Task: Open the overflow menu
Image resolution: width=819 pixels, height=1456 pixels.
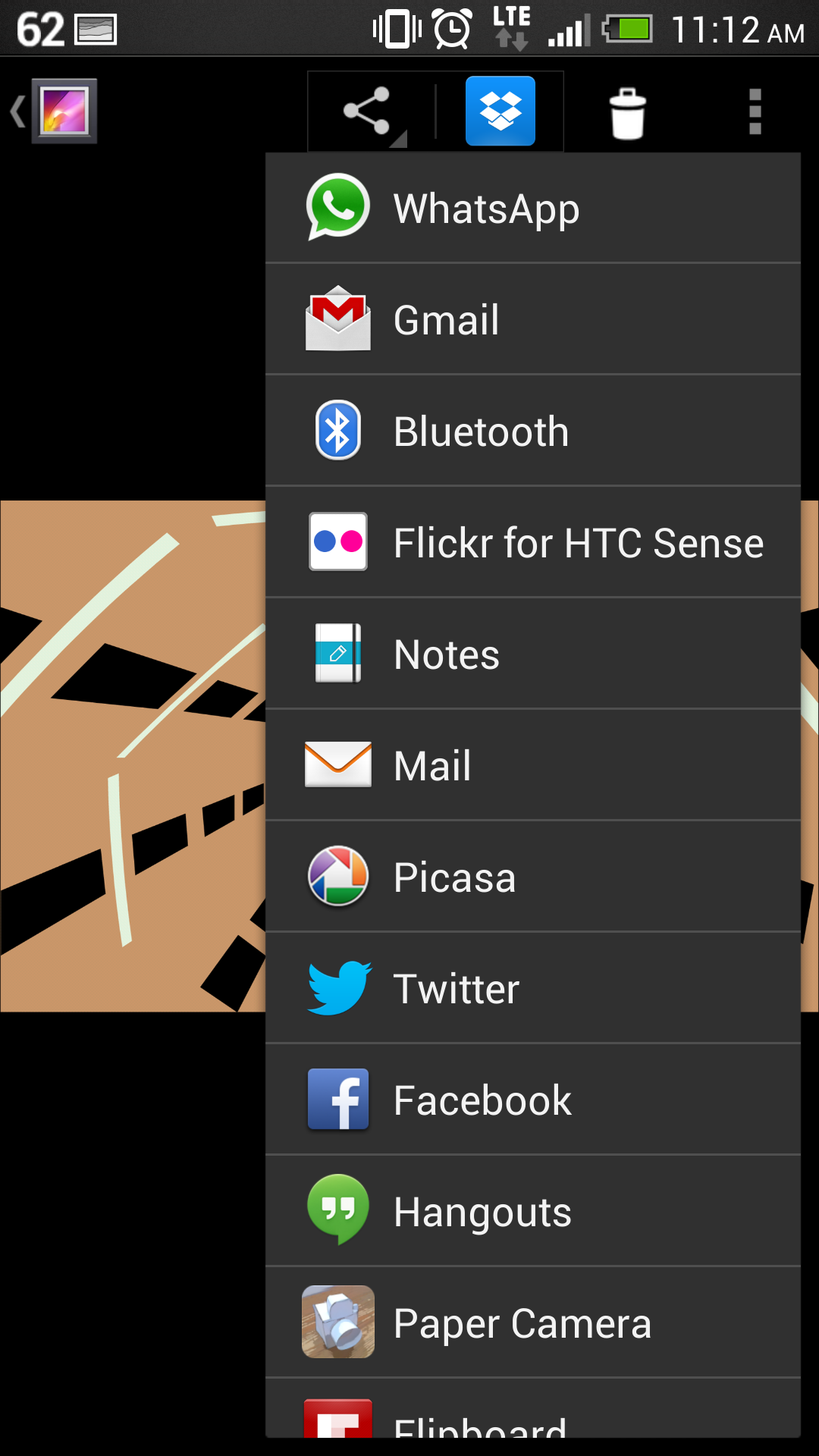Action: (755, 112)
